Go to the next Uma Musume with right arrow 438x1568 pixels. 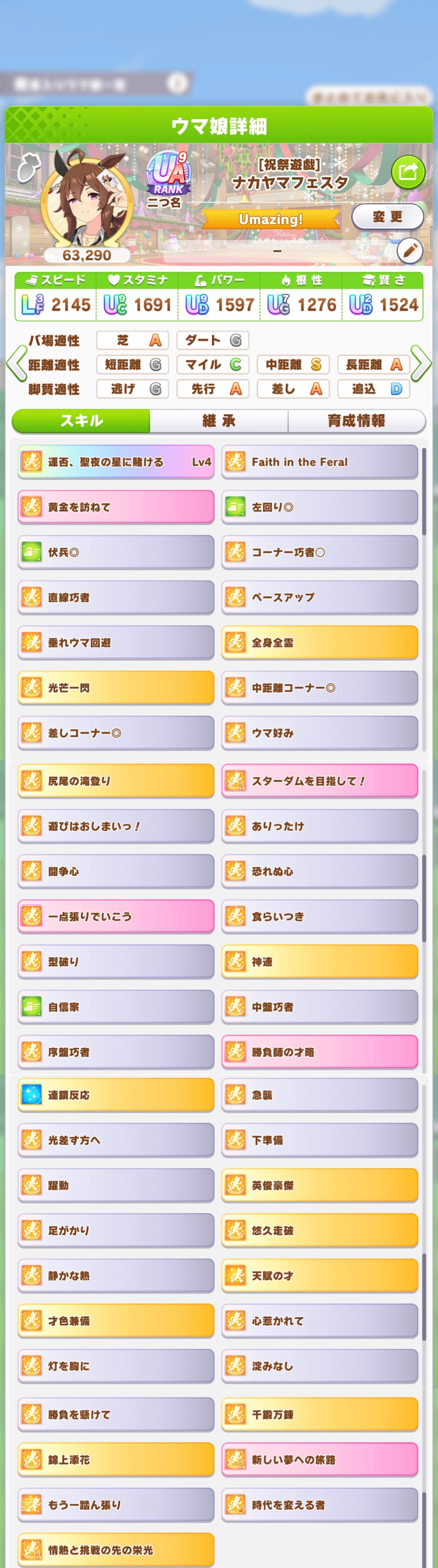click(422, 363)
